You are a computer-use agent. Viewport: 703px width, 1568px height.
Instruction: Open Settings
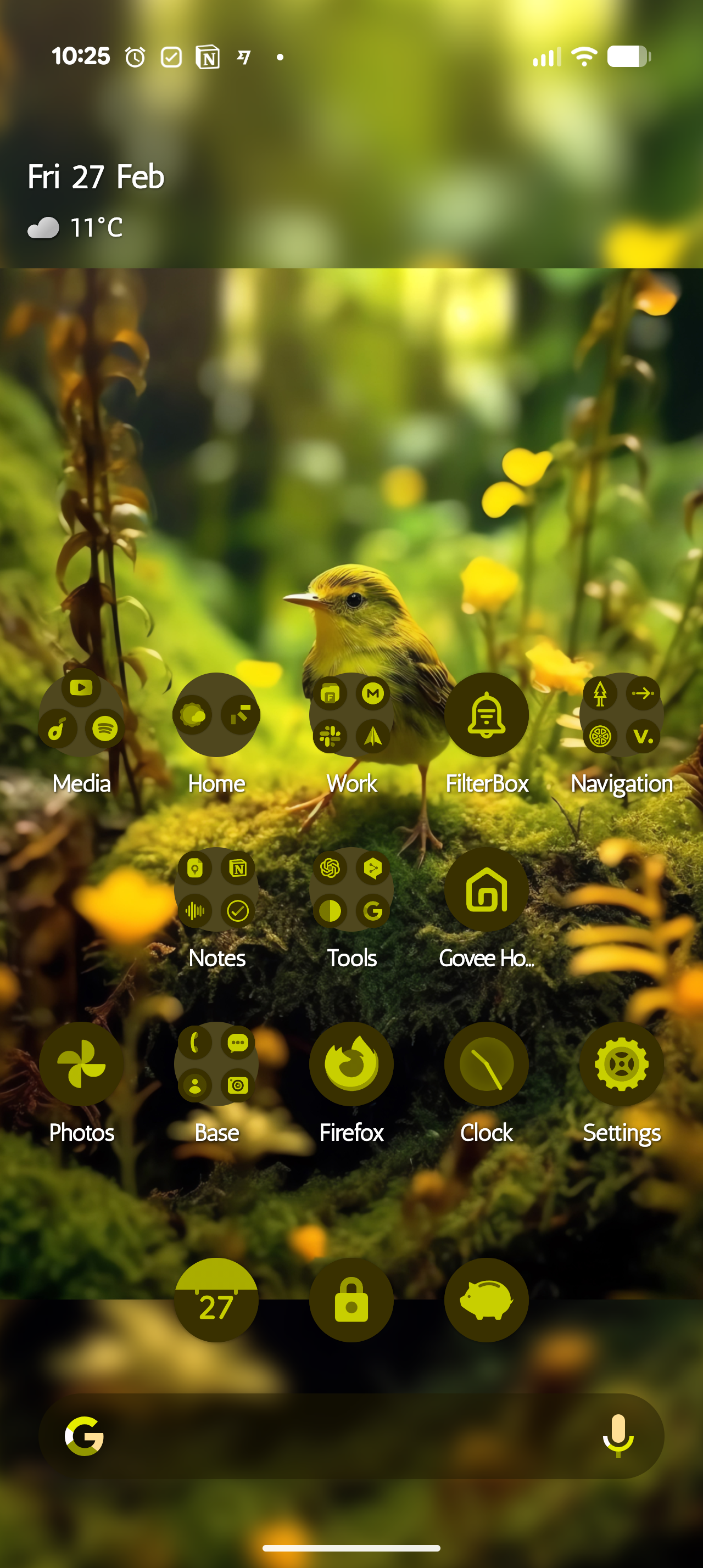(621, 1063)
